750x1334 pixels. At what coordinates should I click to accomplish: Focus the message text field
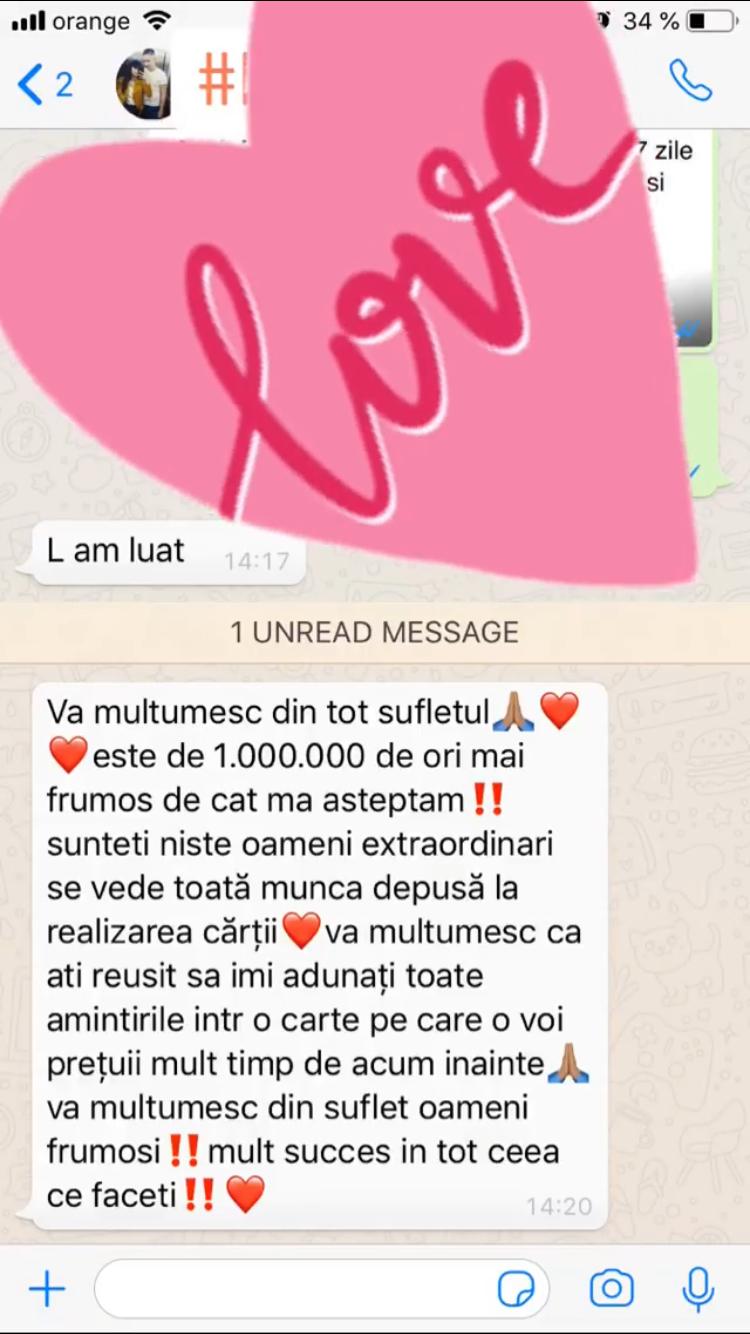click(295, 1289)
